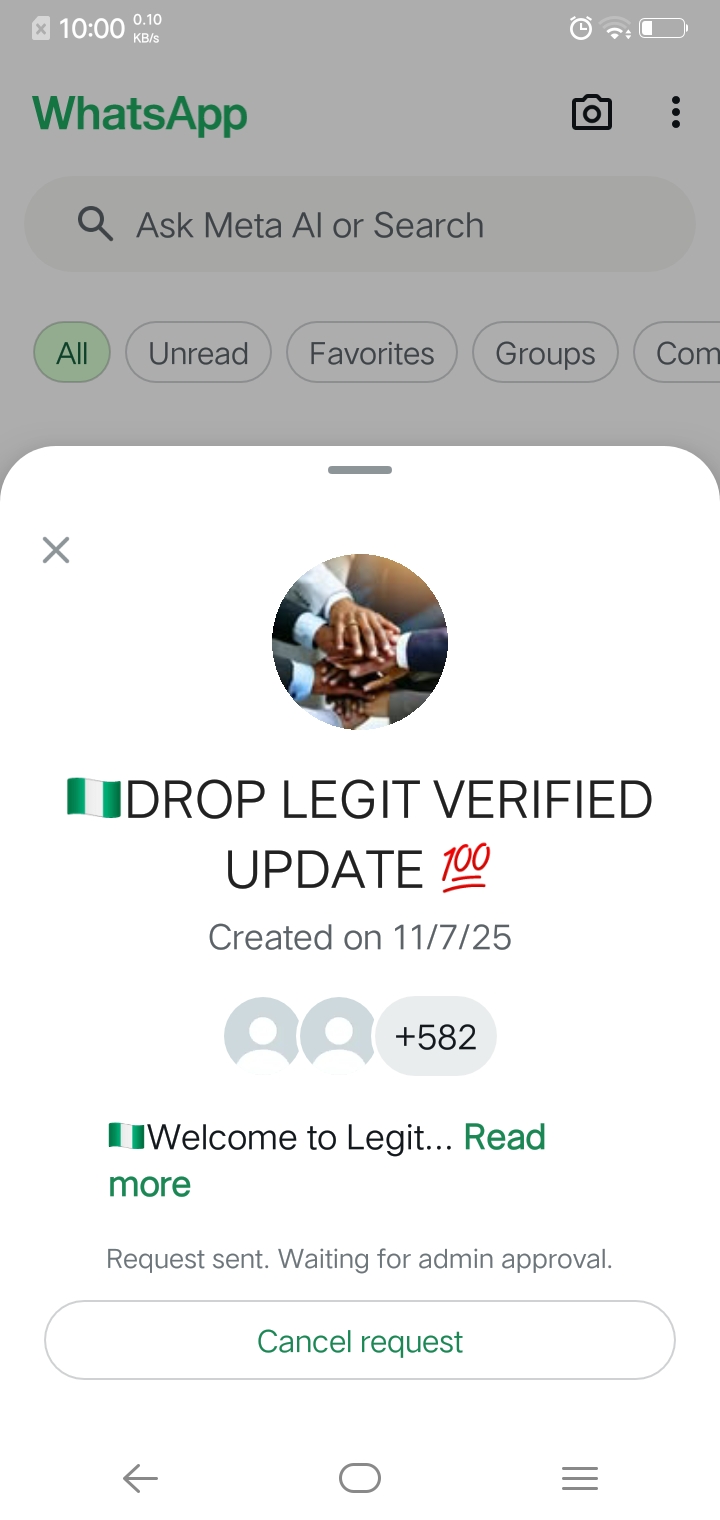The width and height of the screenshot is (720, 1520).
Task: Open the camera icon
Action: click(x=591, y=113)
